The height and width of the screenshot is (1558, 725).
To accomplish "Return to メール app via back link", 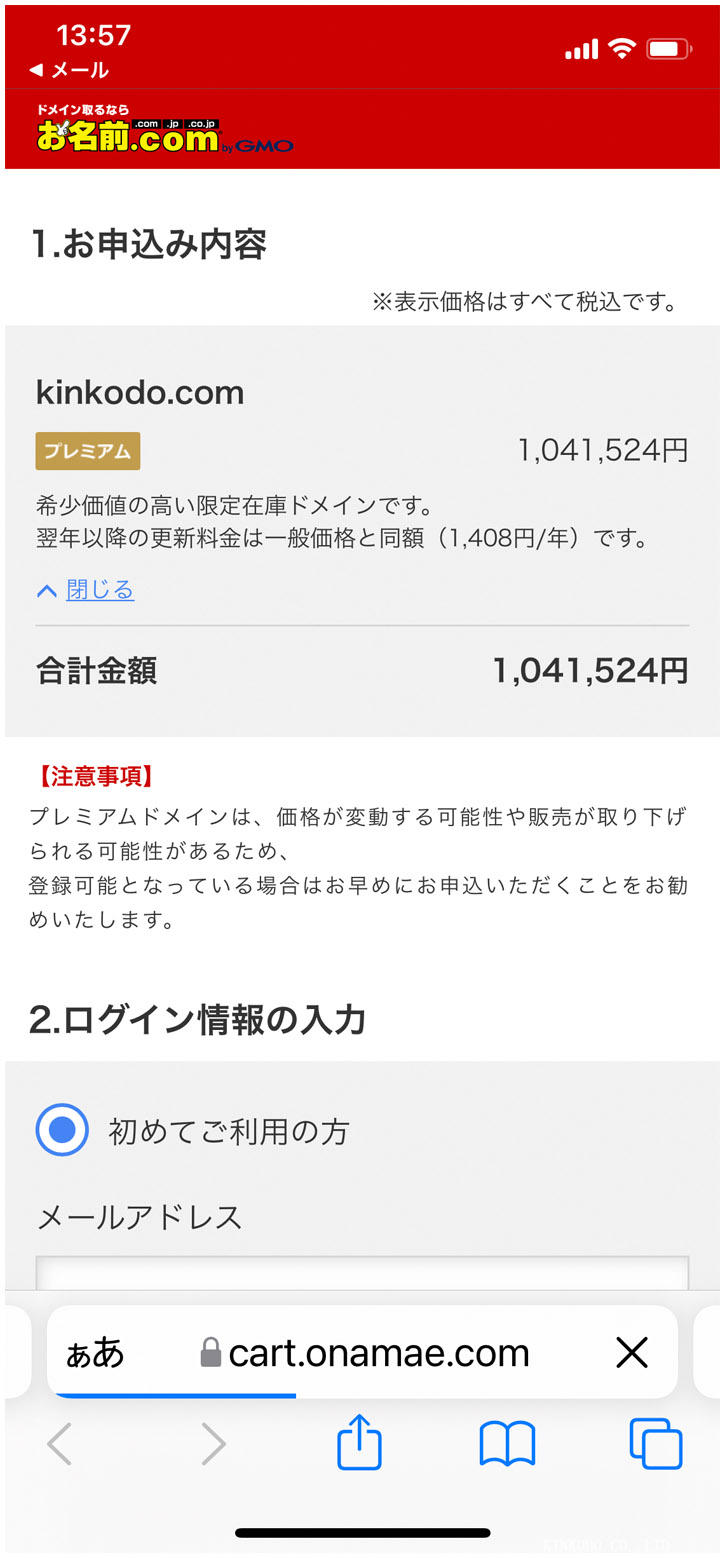I will click(69, 69).
